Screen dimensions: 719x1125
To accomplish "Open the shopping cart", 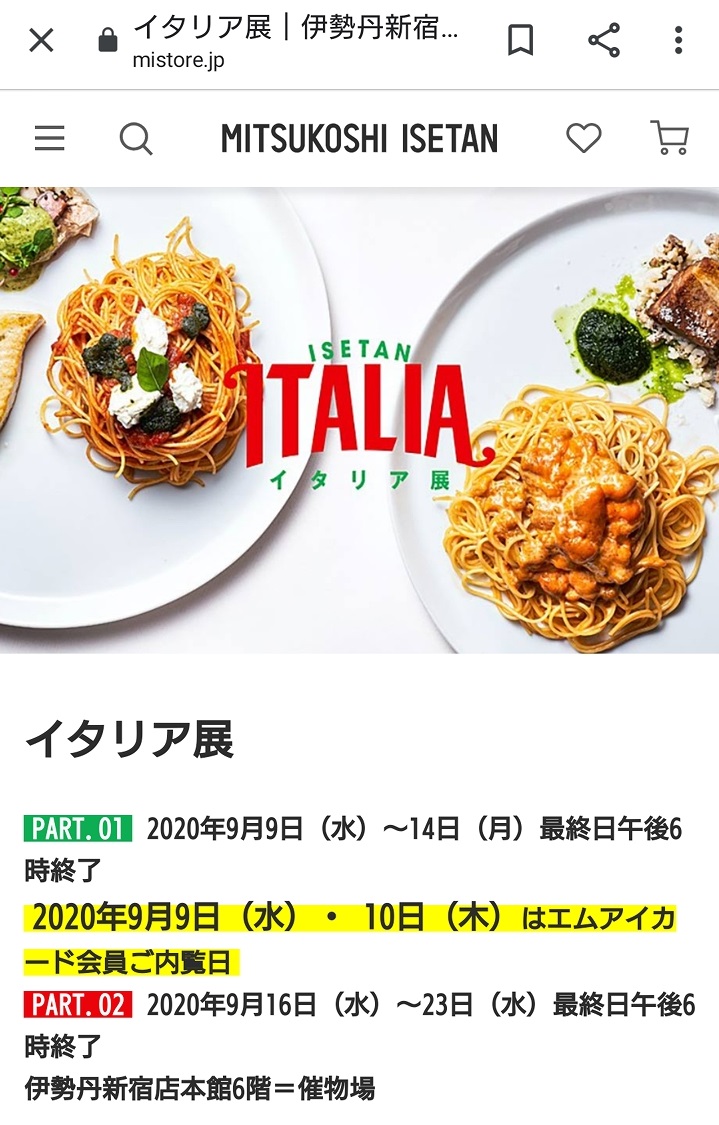I will [669, 138].
